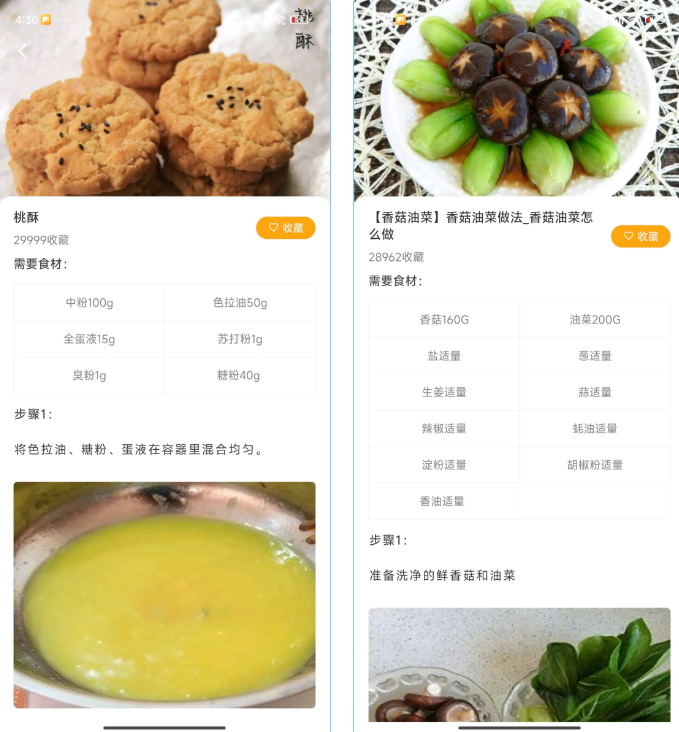Image resolution: width=679 pixels, height=732 pixels.
Task: Go back from the 桃酥 recipe page
Action: coord(23,51)
